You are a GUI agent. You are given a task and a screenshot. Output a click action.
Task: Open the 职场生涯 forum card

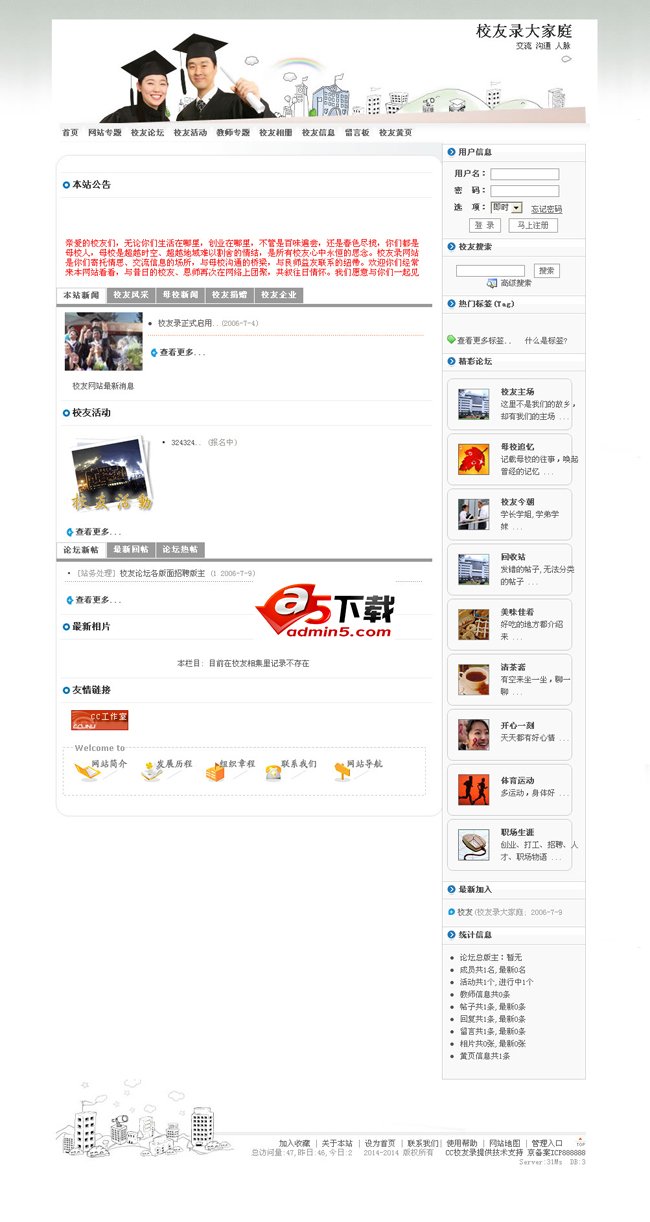[510, 844]
